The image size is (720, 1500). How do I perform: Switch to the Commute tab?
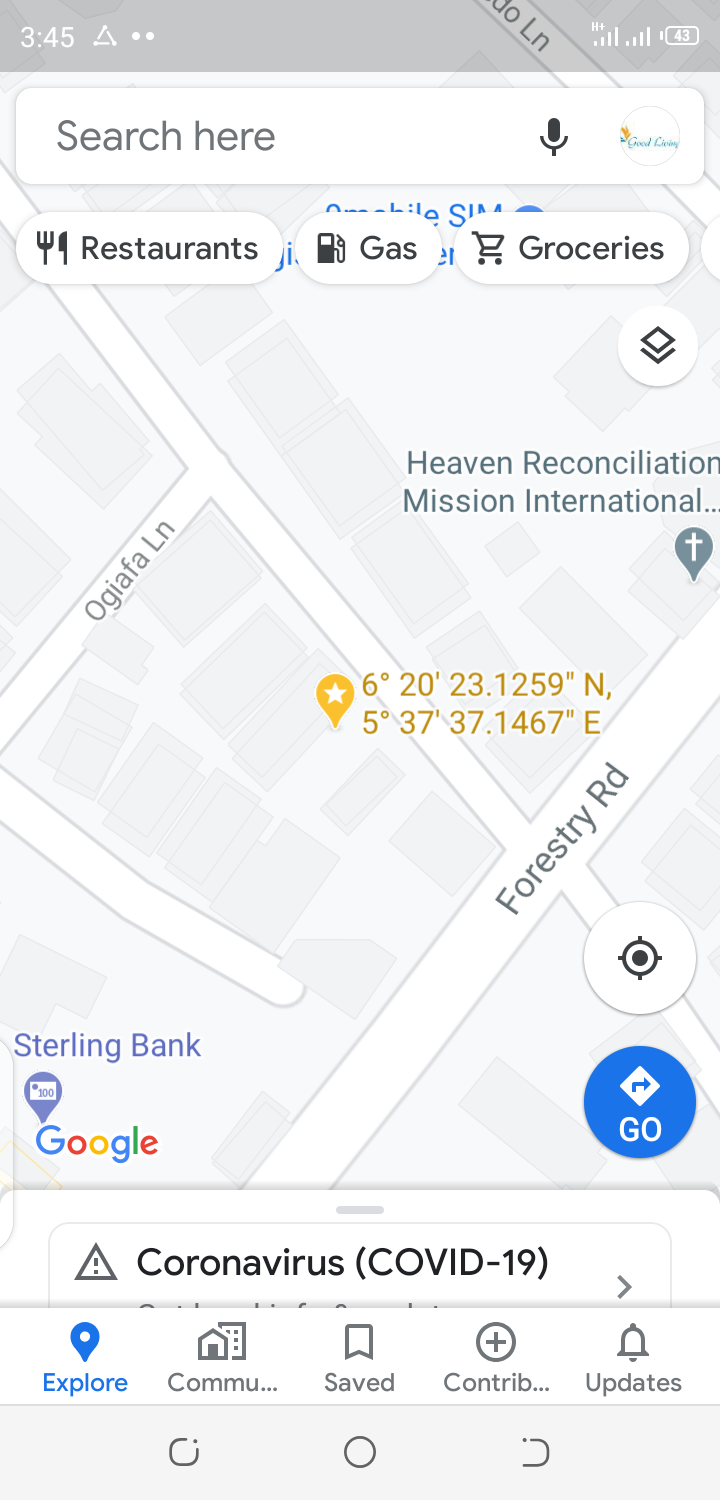pyautogui.click(x=222, y=1358)
